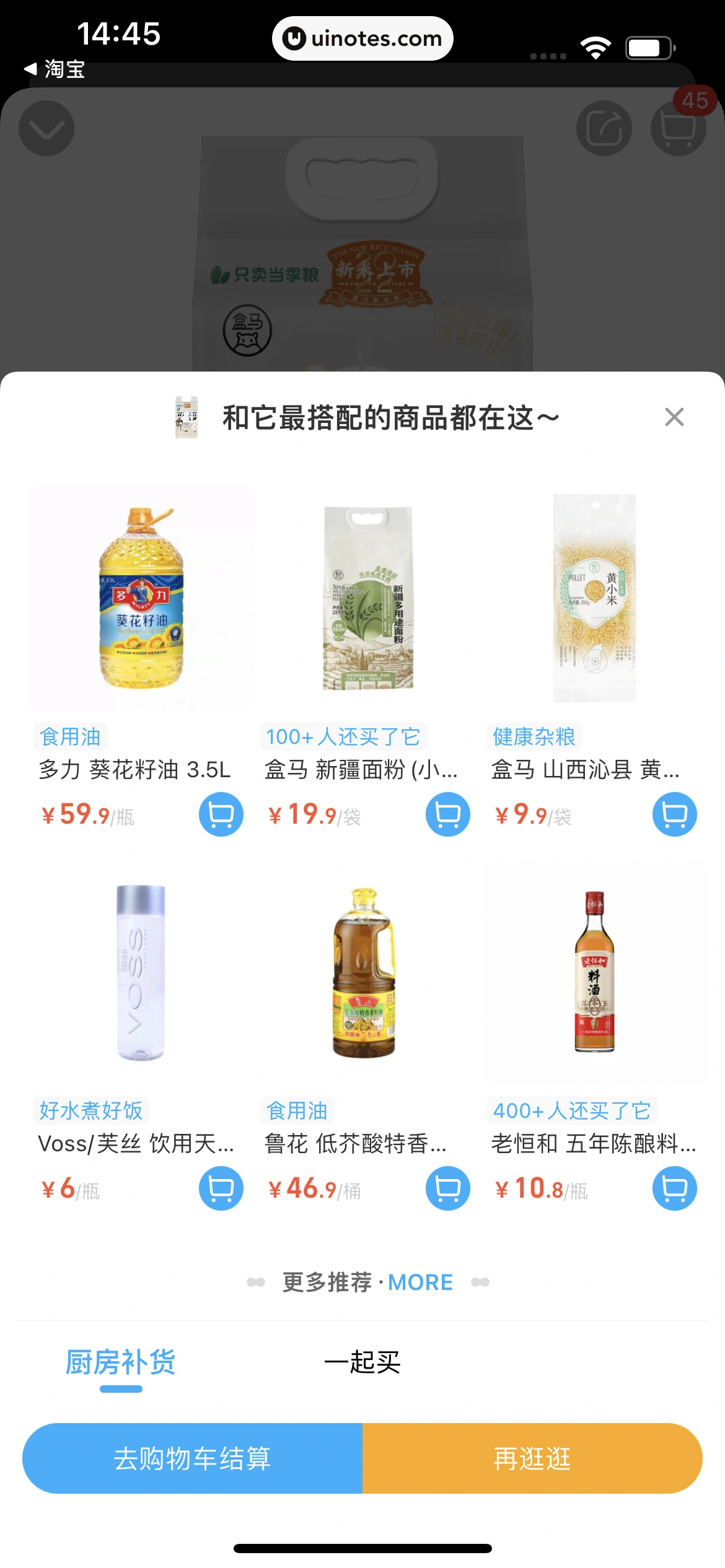Add 老恒和五年陈酿料酒 to cart
This screenshot has width=725, height=1568.
(674, 1188)
